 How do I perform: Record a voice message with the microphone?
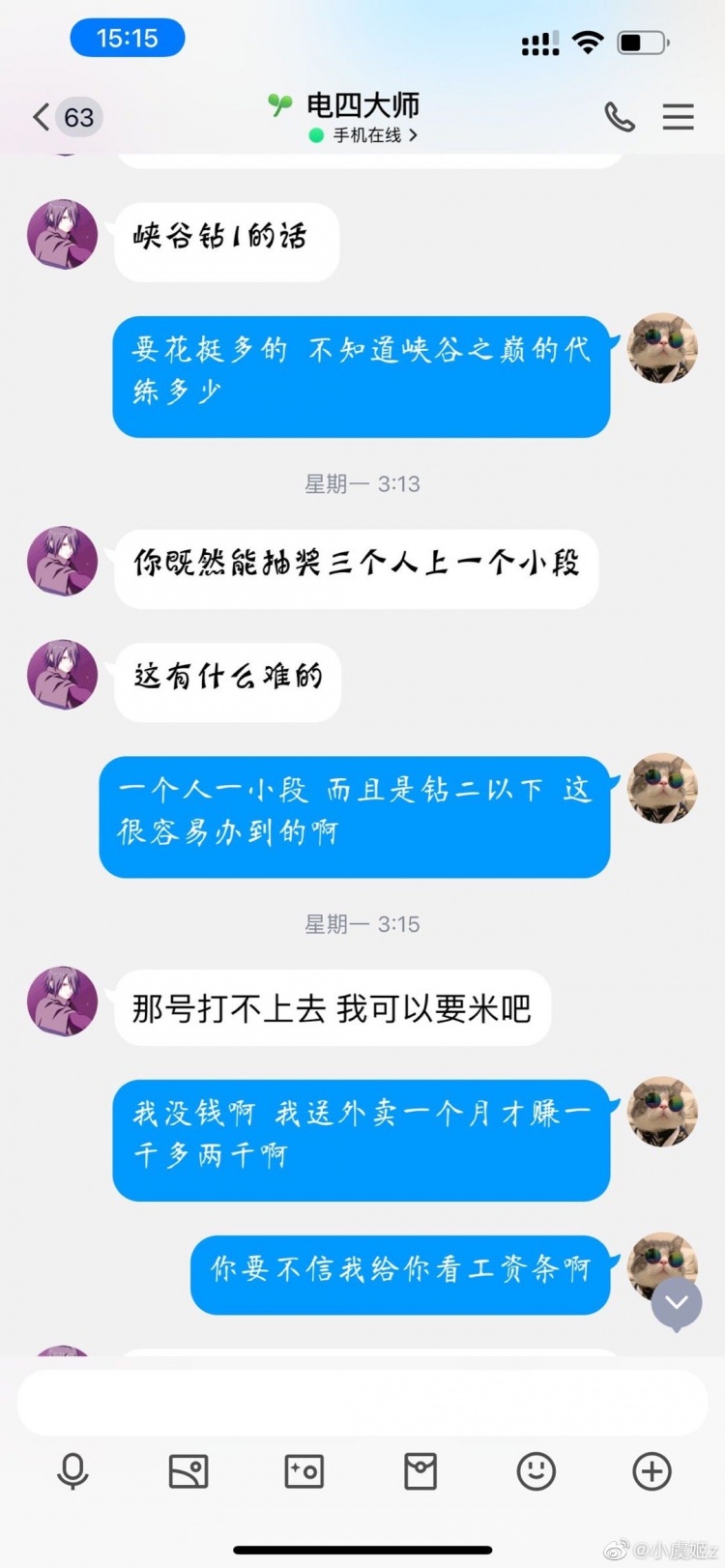pyautogui.click(x=72, y=1471)
